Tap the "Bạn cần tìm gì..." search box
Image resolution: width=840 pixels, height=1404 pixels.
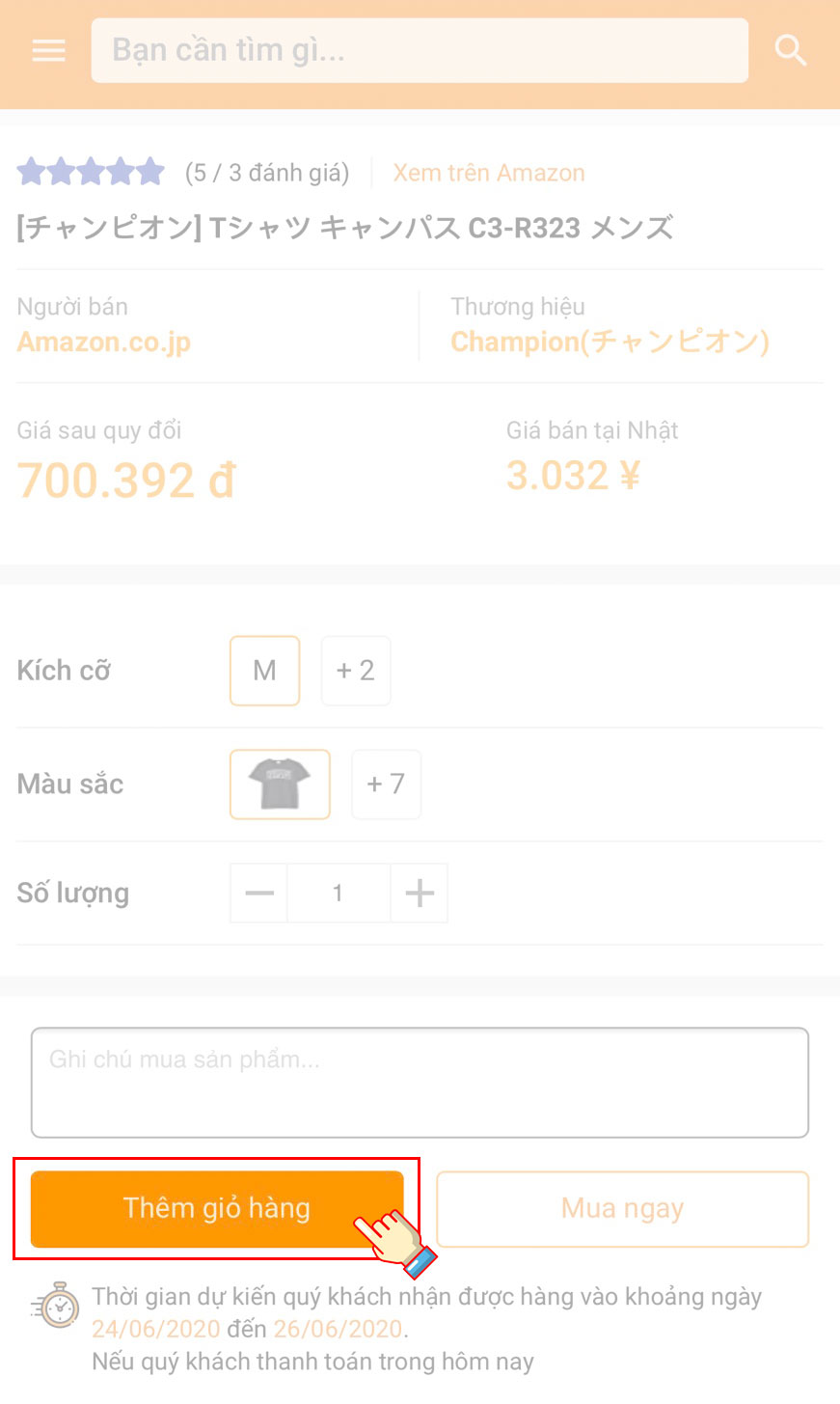[420, 50]
